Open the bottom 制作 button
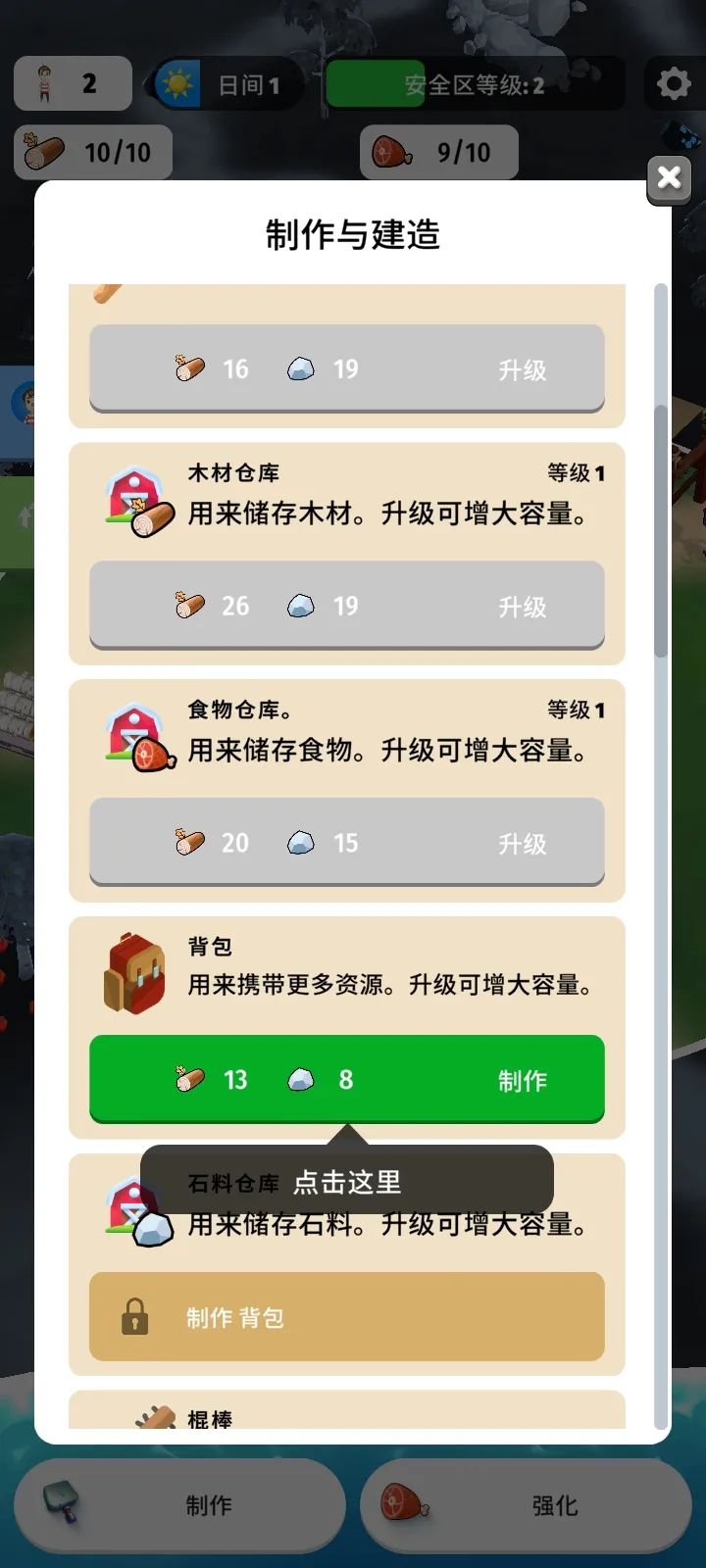 [180, 1504]
